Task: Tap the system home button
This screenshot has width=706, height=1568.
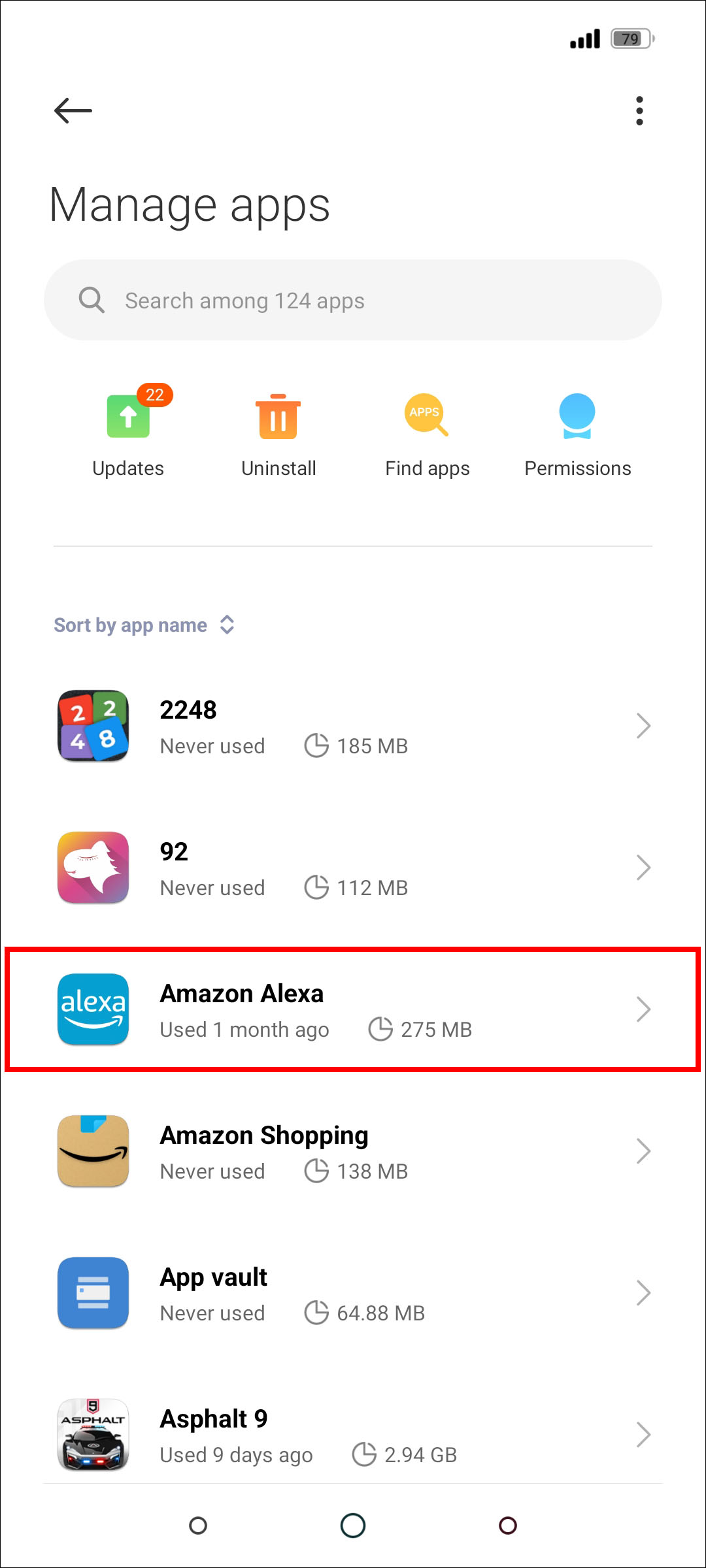Action: click(353, 1526)
